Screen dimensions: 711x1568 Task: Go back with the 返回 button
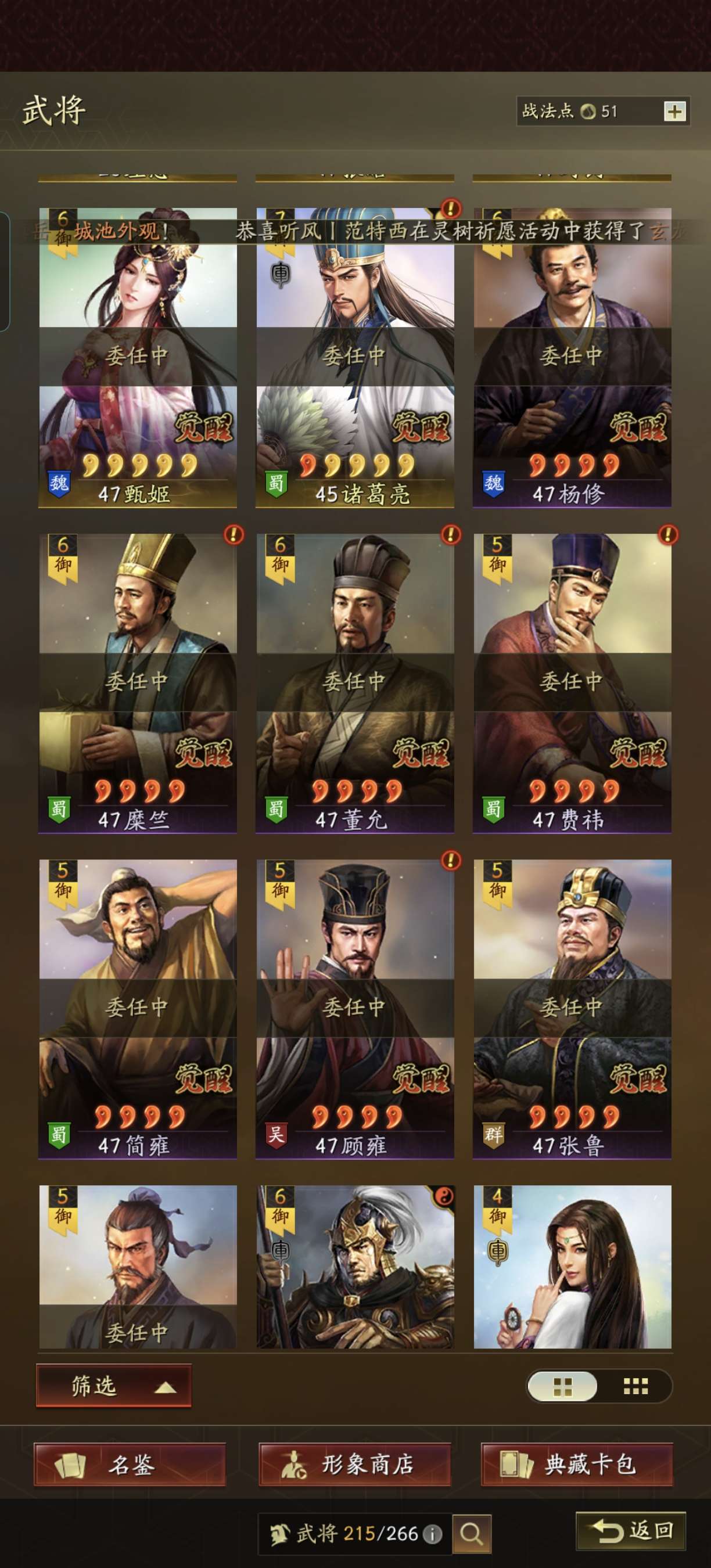click(631, 1531)
